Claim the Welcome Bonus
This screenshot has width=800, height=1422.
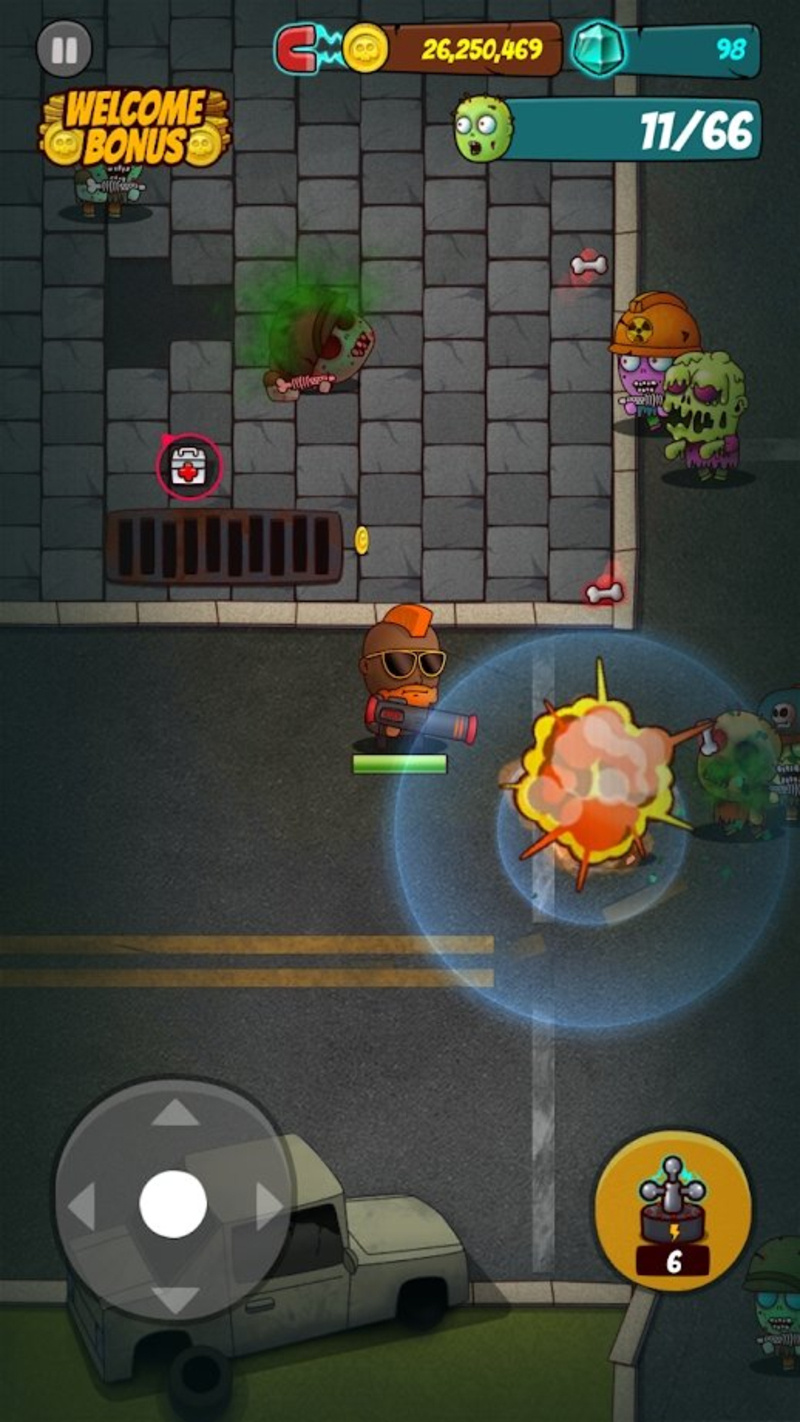click(x=134, y=128)
